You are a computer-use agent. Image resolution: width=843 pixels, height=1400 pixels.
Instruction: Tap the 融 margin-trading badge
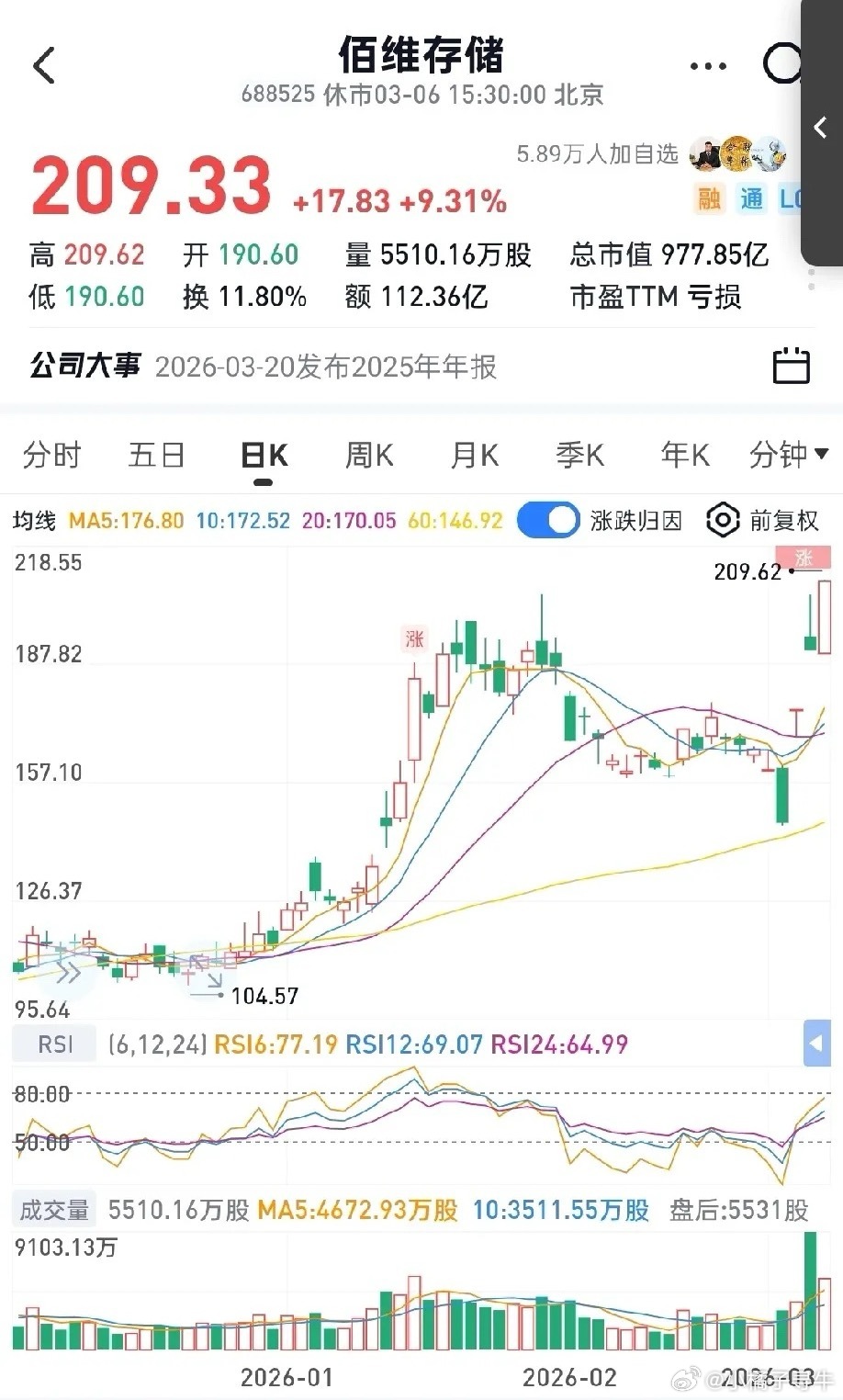(709, 198)
